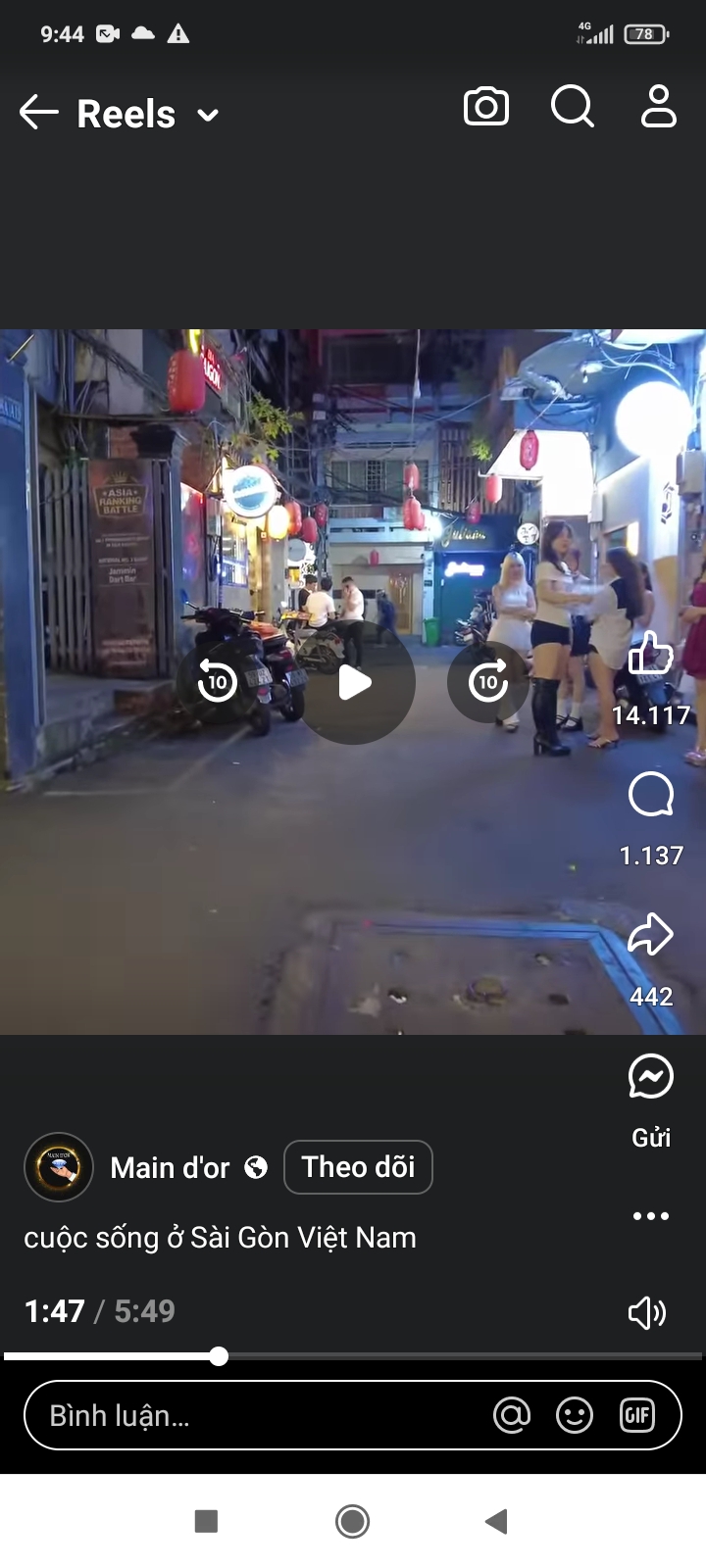Expand the Reels dropdown menu
Screen dimensions: 706x1568
(207, 115)
